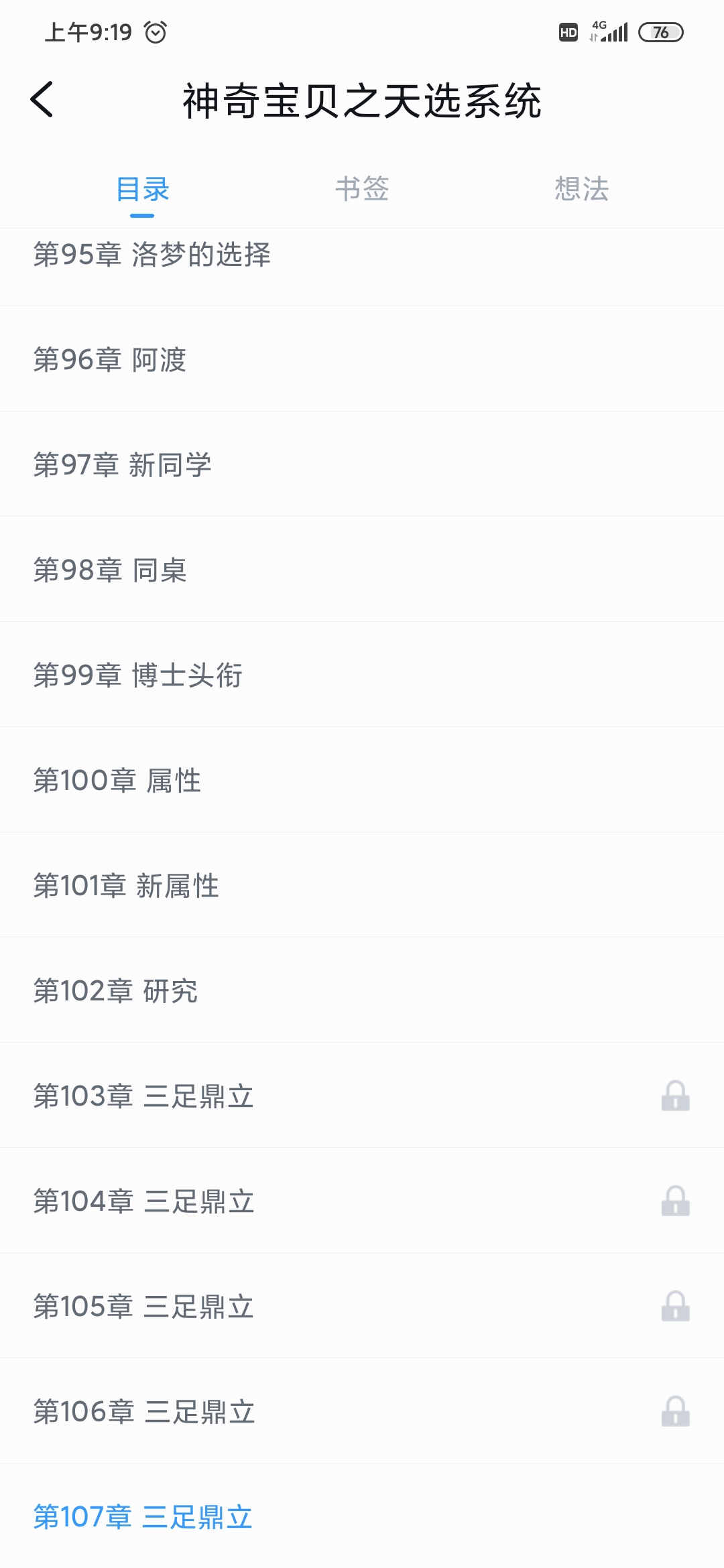
Task: Open 第95章 洛梦的选择
Action: [362, 267]
